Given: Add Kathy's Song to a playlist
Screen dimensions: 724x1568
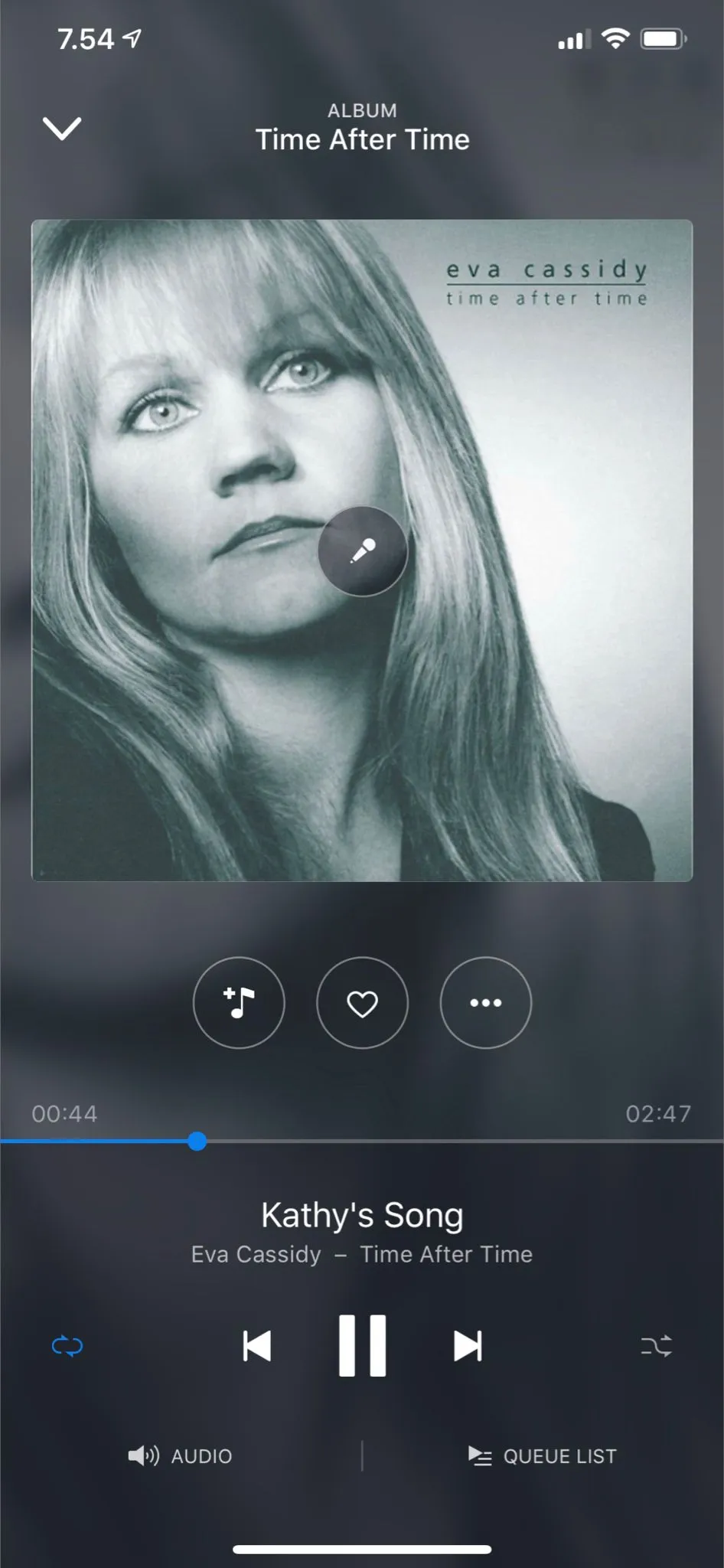Looking at the screenshot, I should point(239,1002).
